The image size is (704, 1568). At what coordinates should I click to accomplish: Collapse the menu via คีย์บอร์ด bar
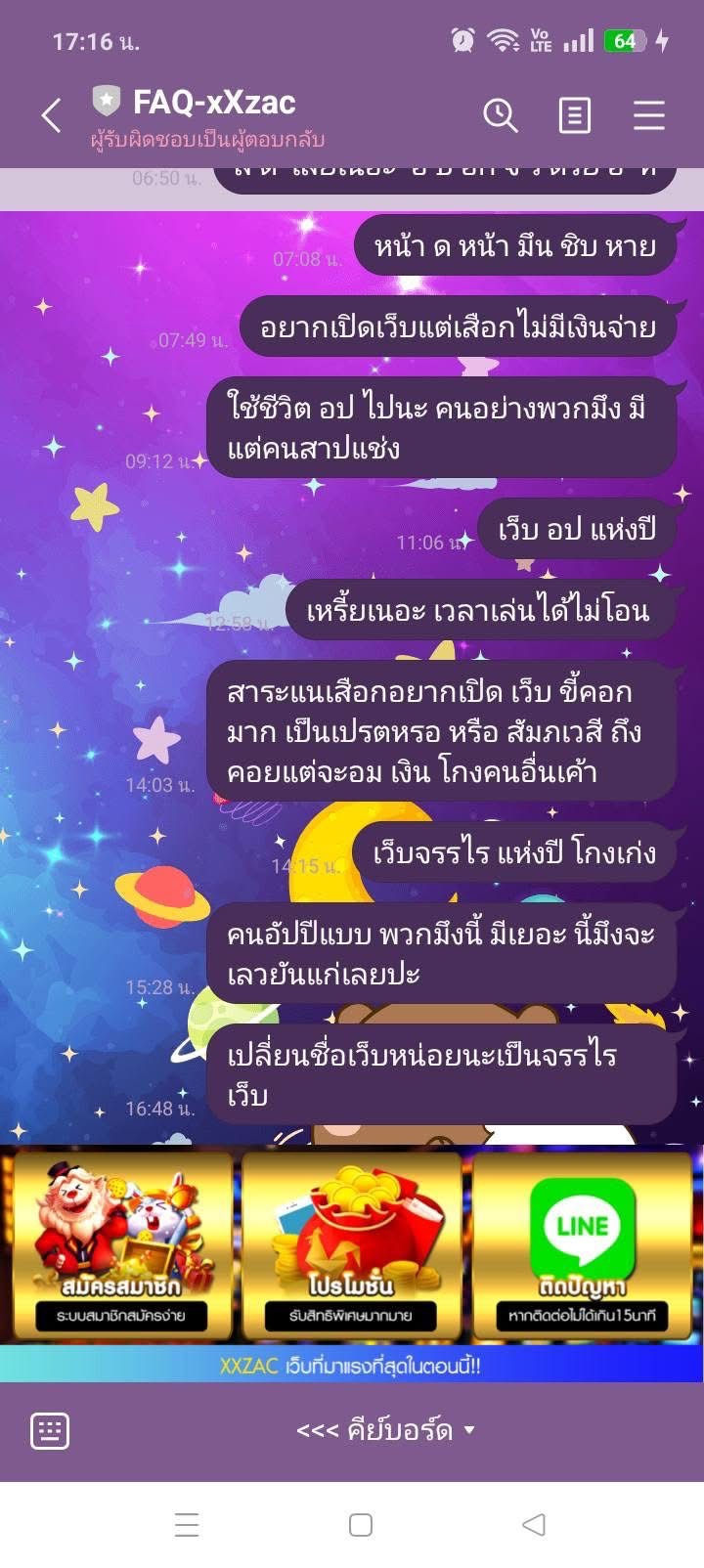[386, 1430]
